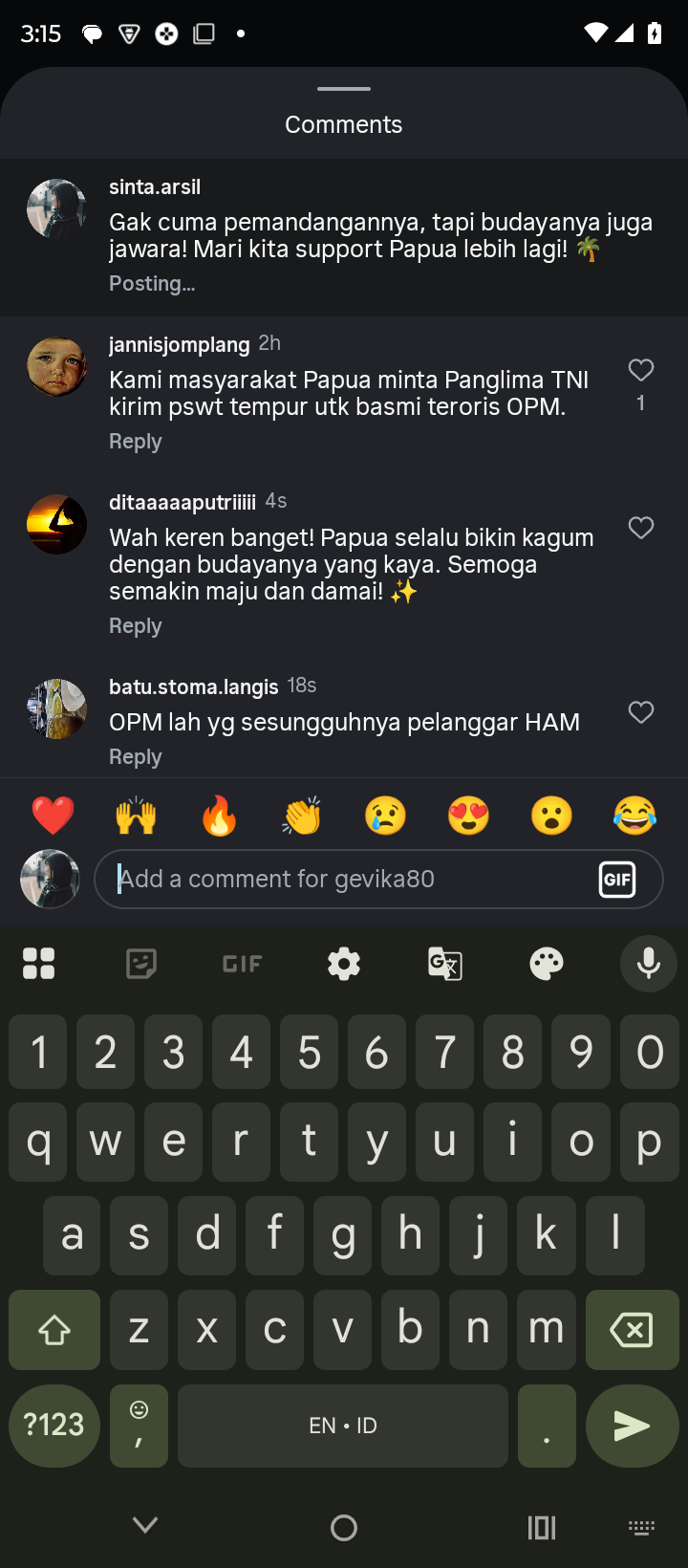Open jannisjomplang's profile picture
This screenshot has width=688, height=1568.
point(56,366)
